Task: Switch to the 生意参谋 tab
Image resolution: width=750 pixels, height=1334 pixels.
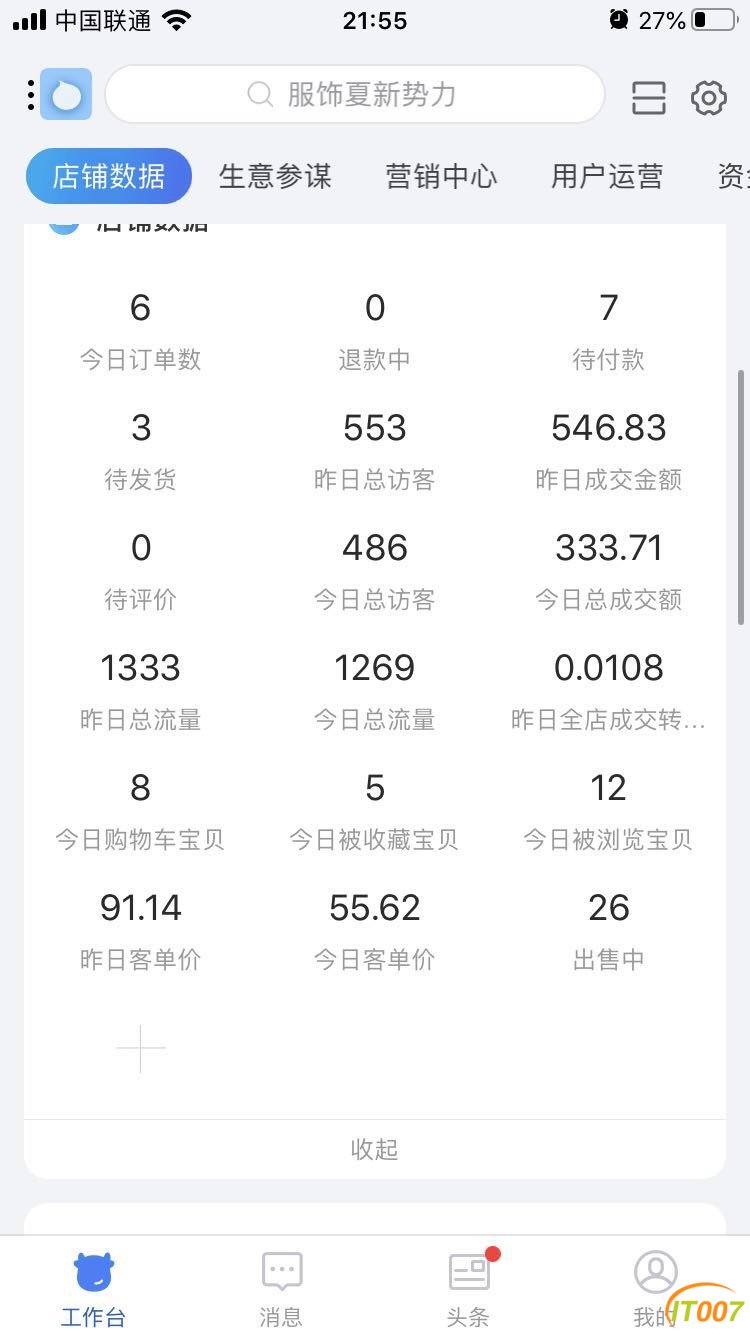Action: (275, 176)
